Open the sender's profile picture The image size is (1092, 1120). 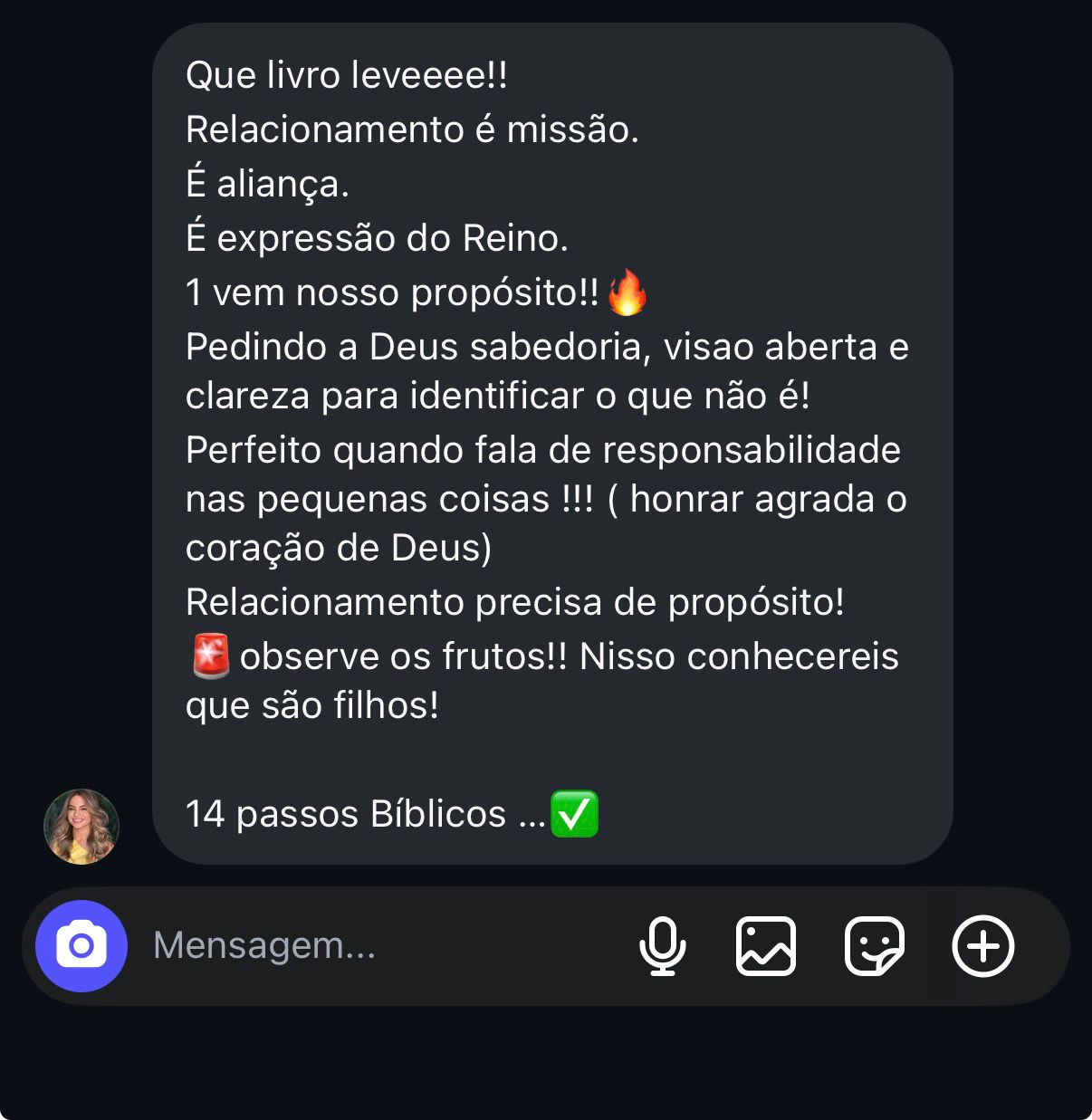pos(81,826)
